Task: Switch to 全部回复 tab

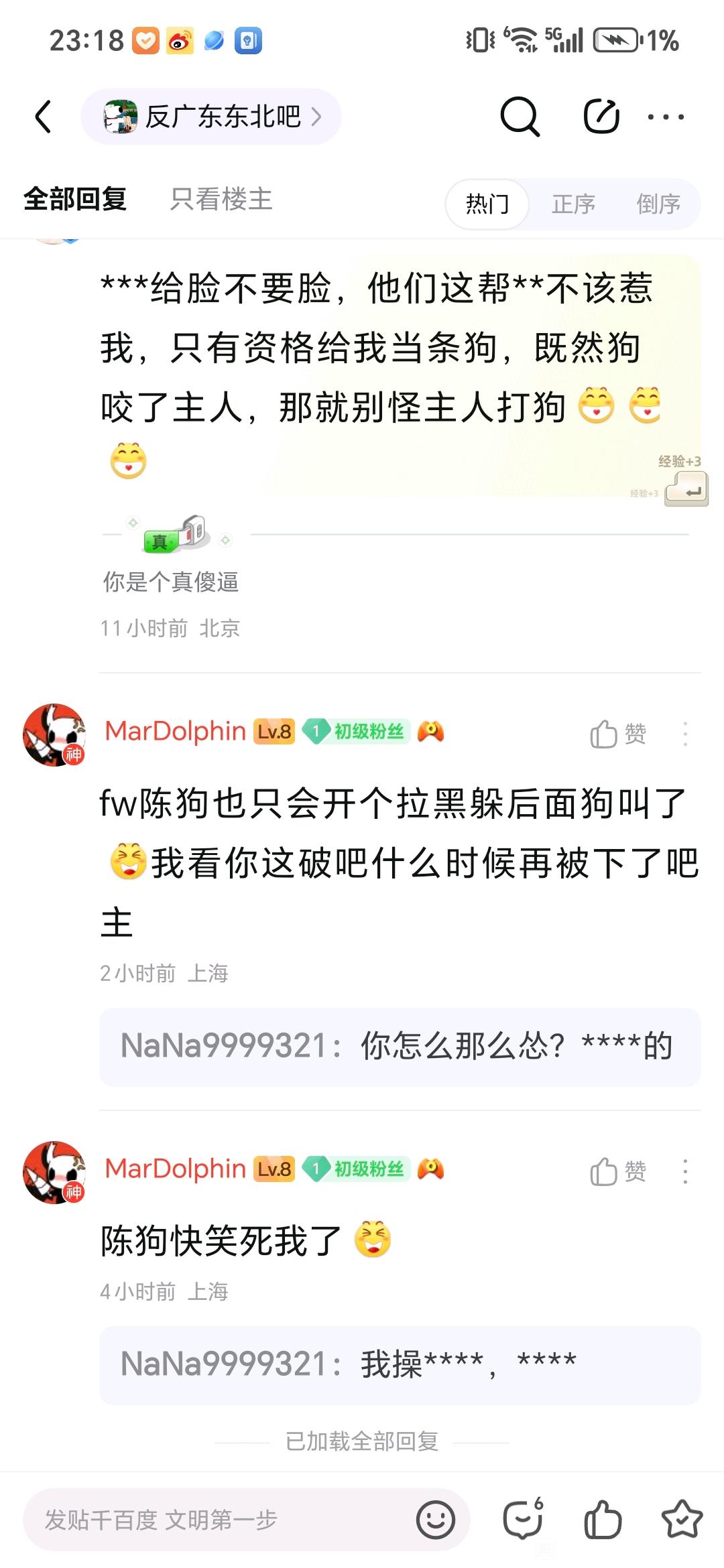Action: 75,200
